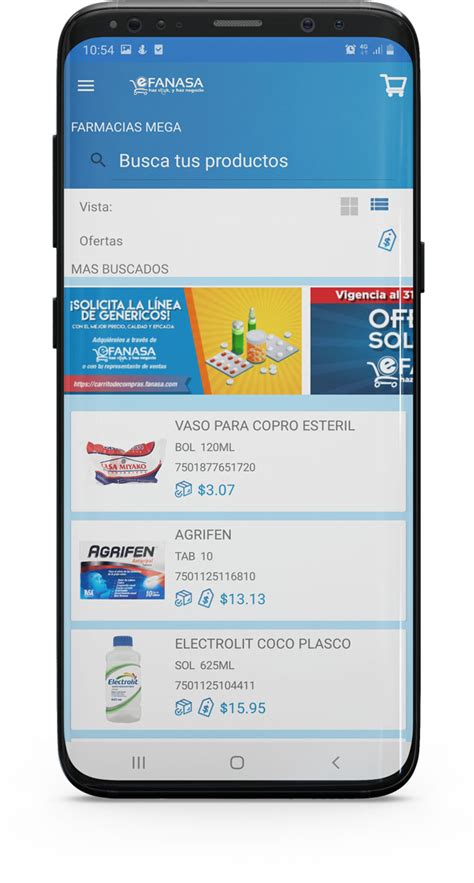
Task: Switch to grid view
Action: click(350, 206)
